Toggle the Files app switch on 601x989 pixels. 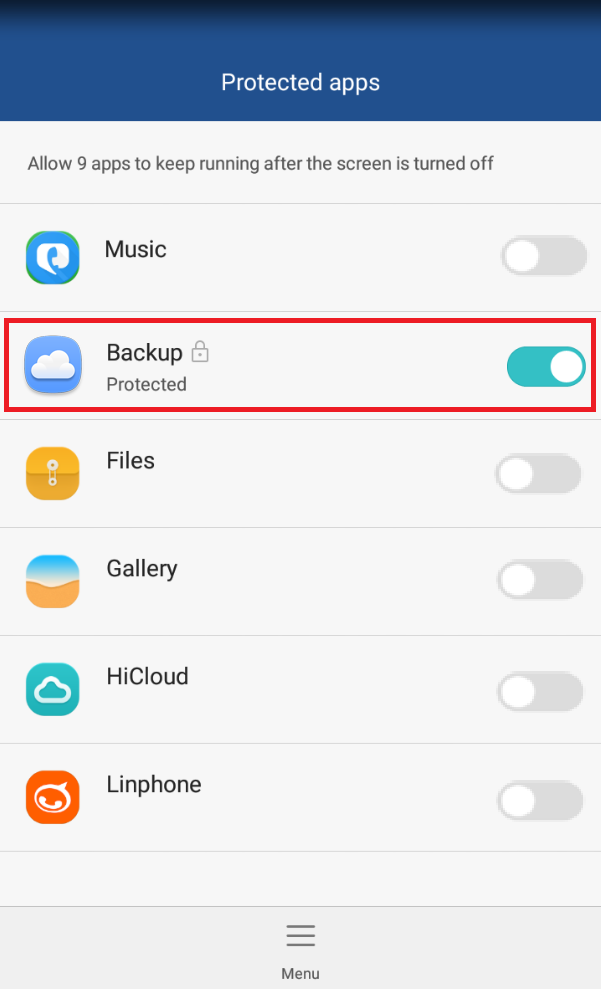pyautogui.click(x=539, y=474)
